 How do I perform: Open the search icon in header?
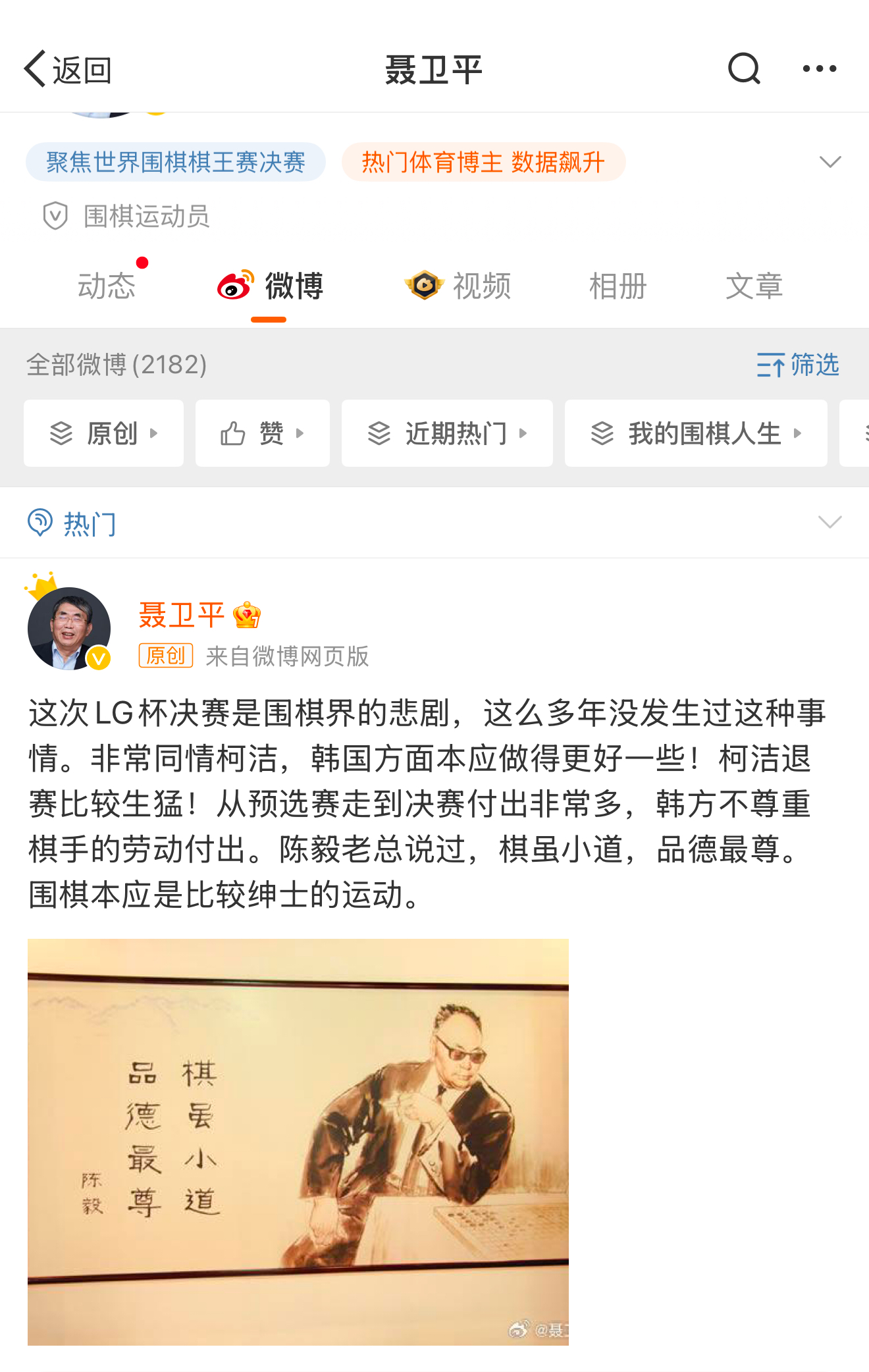click(x=744, y=68)
